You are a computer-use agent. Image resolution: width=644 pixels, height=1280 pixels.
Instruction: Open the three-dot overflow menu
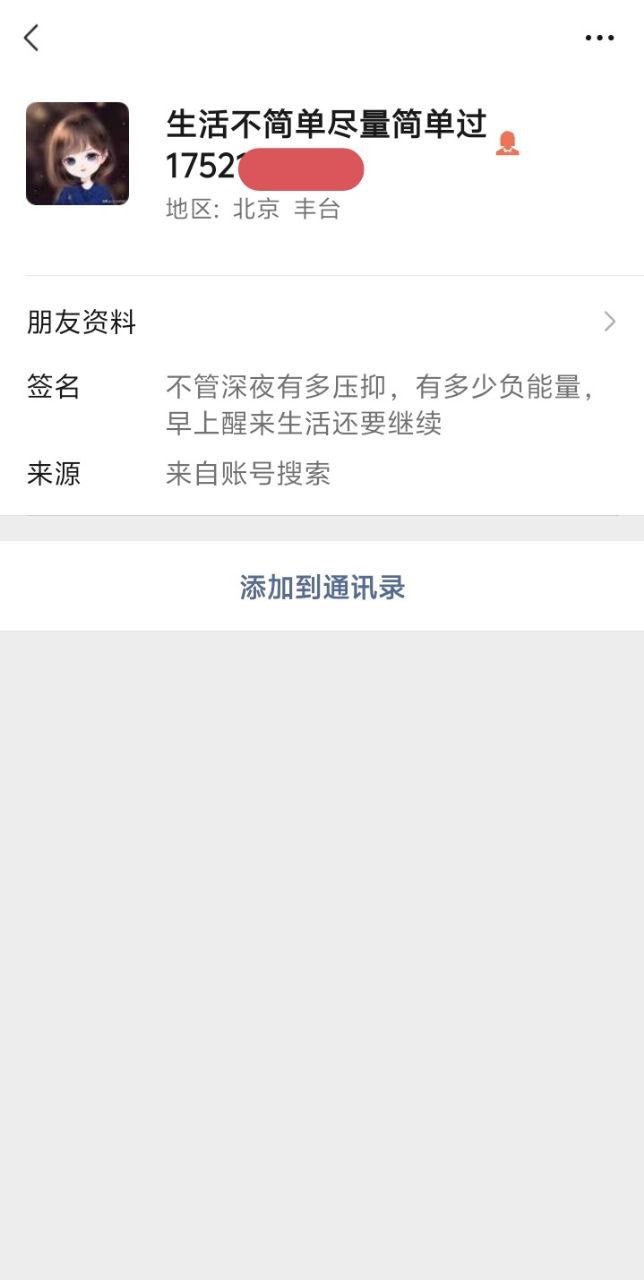point(599,38)
